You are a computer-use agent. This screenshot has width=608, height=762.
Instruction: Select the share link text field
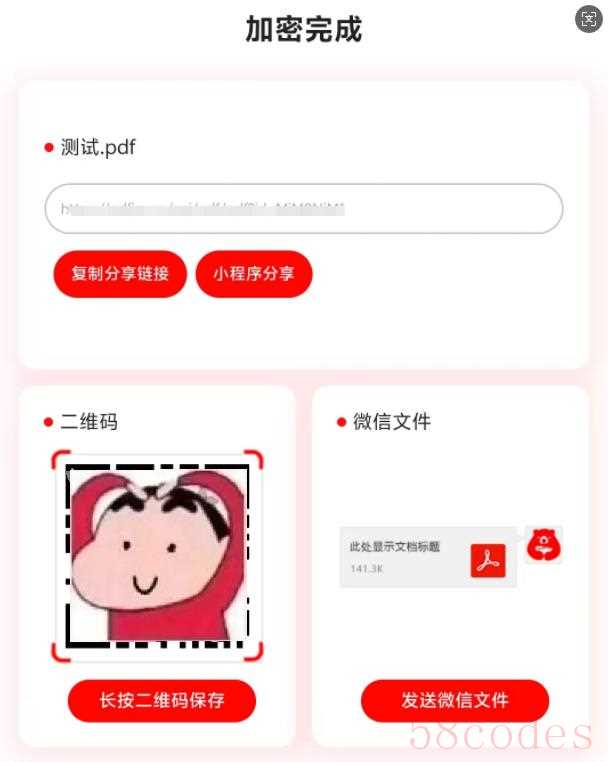pyautogui.click(x=303, y=209)
